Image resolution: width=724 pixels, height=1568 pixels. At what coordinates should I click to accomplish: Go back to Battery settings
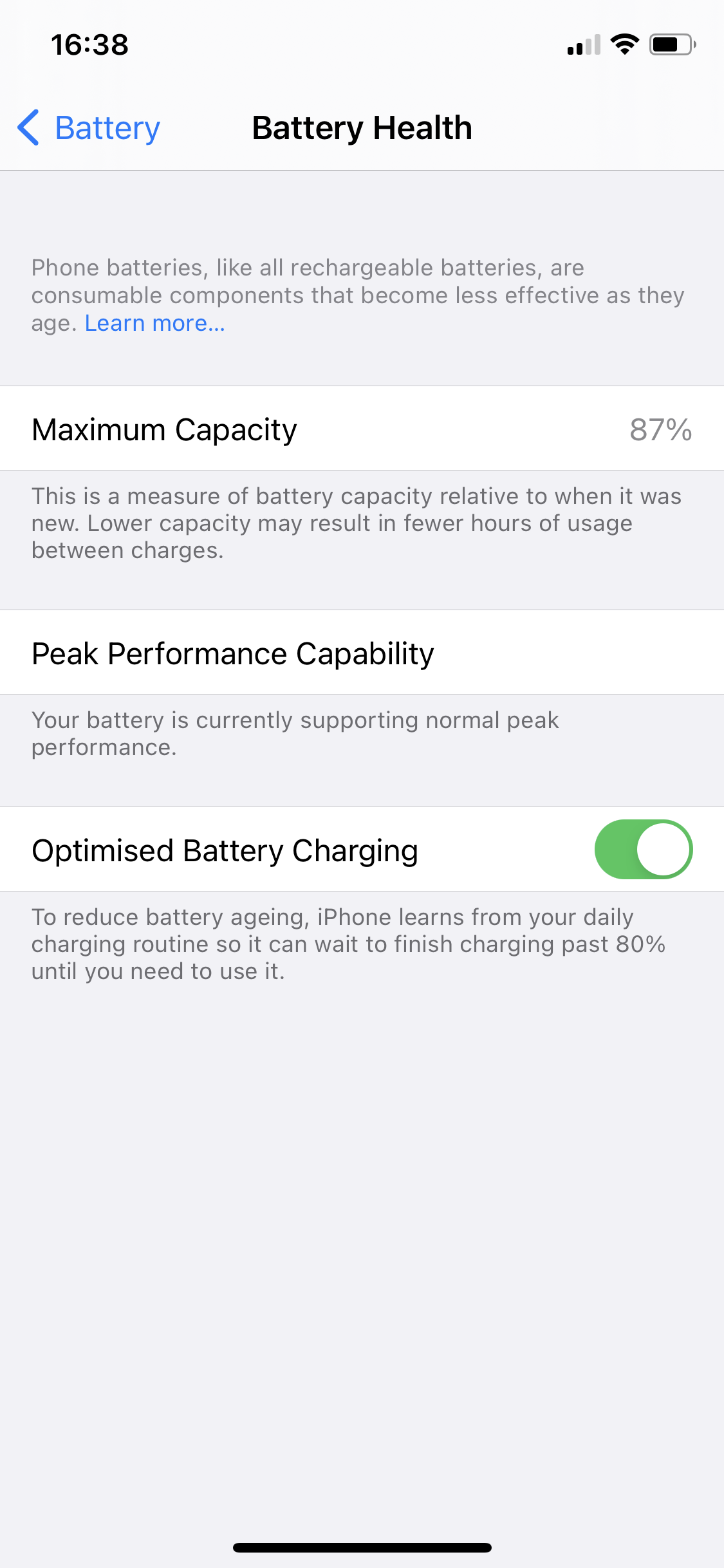click(x=89, y=128)
